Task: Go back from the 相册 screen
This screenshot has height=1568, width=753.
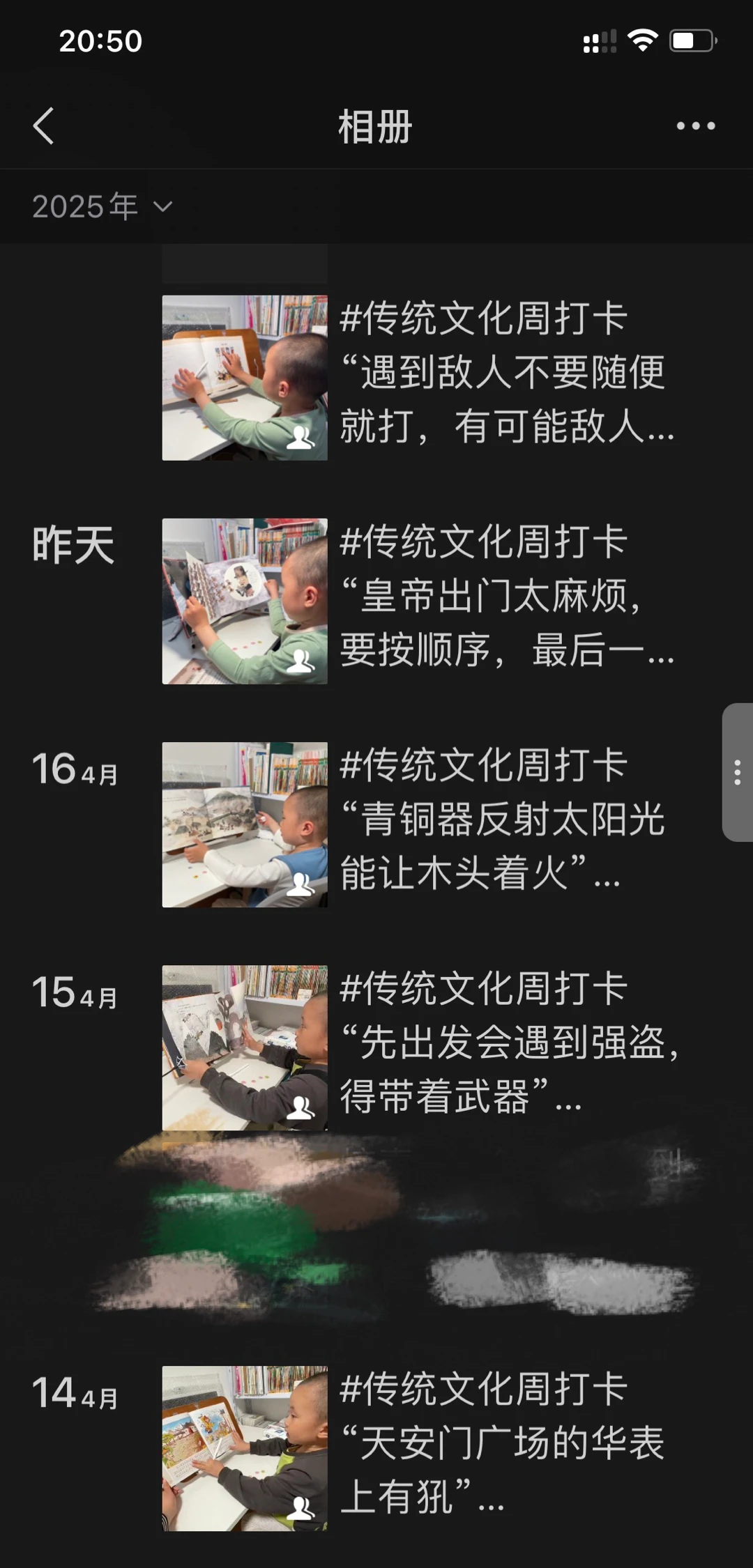Action: click(43, 126)
